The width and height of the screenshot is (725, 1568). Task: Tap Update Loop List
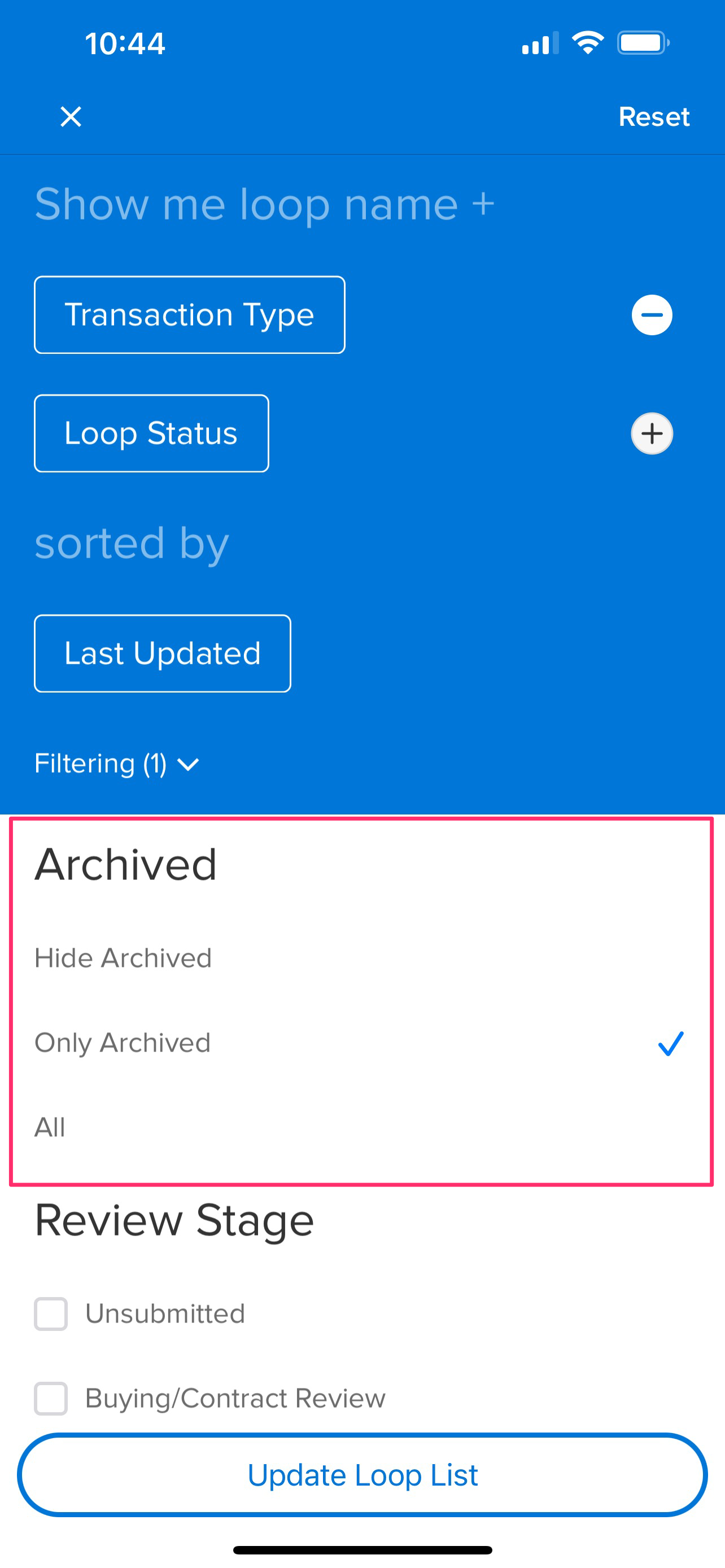(362, 1475)
